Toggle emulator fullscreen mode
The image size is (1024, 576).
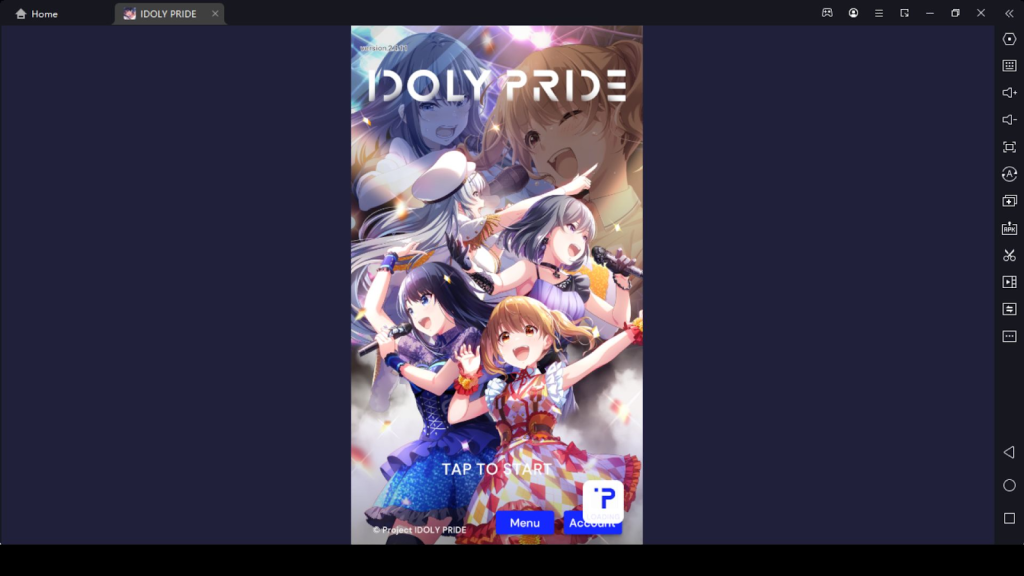pos(1009,147)
